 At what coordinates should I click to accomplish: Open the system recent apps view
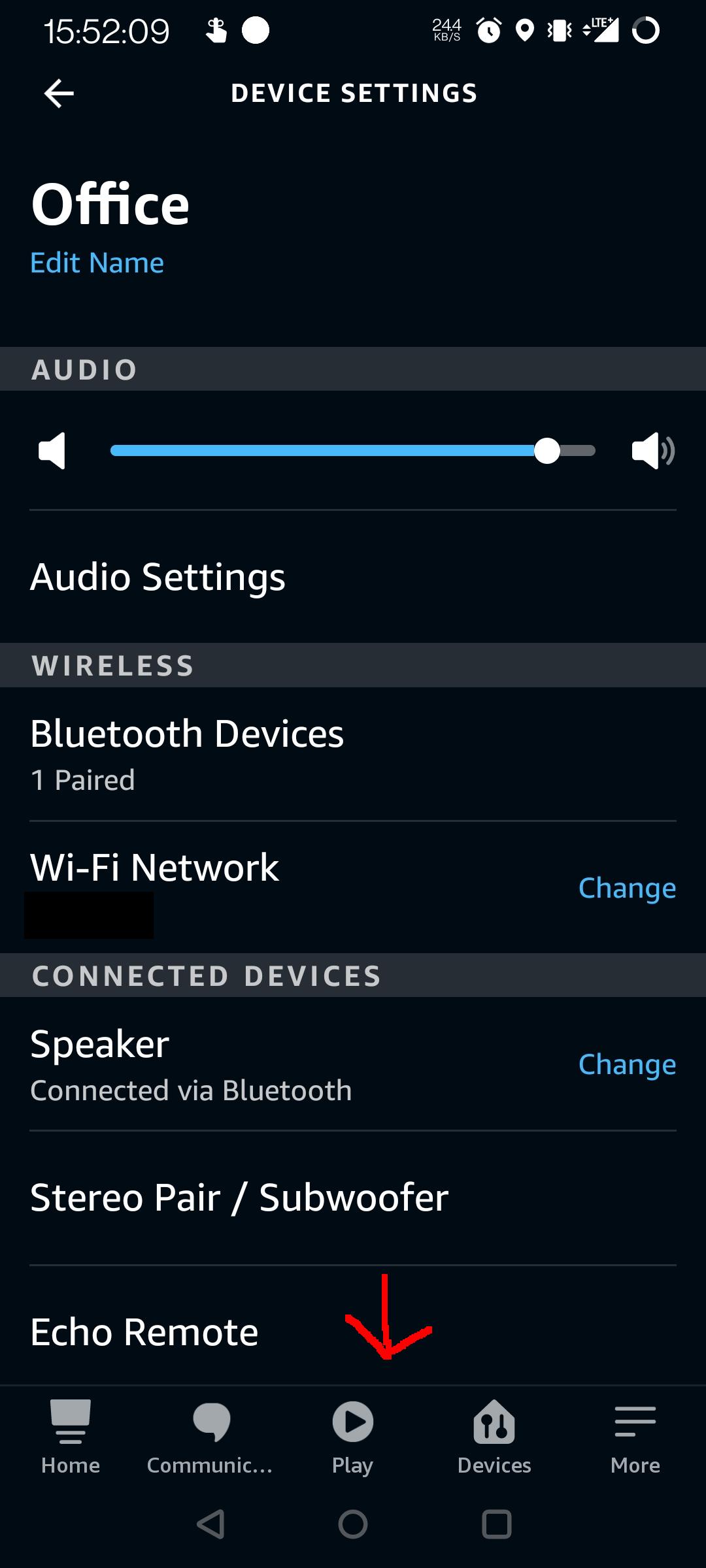tap(497, 1525)
